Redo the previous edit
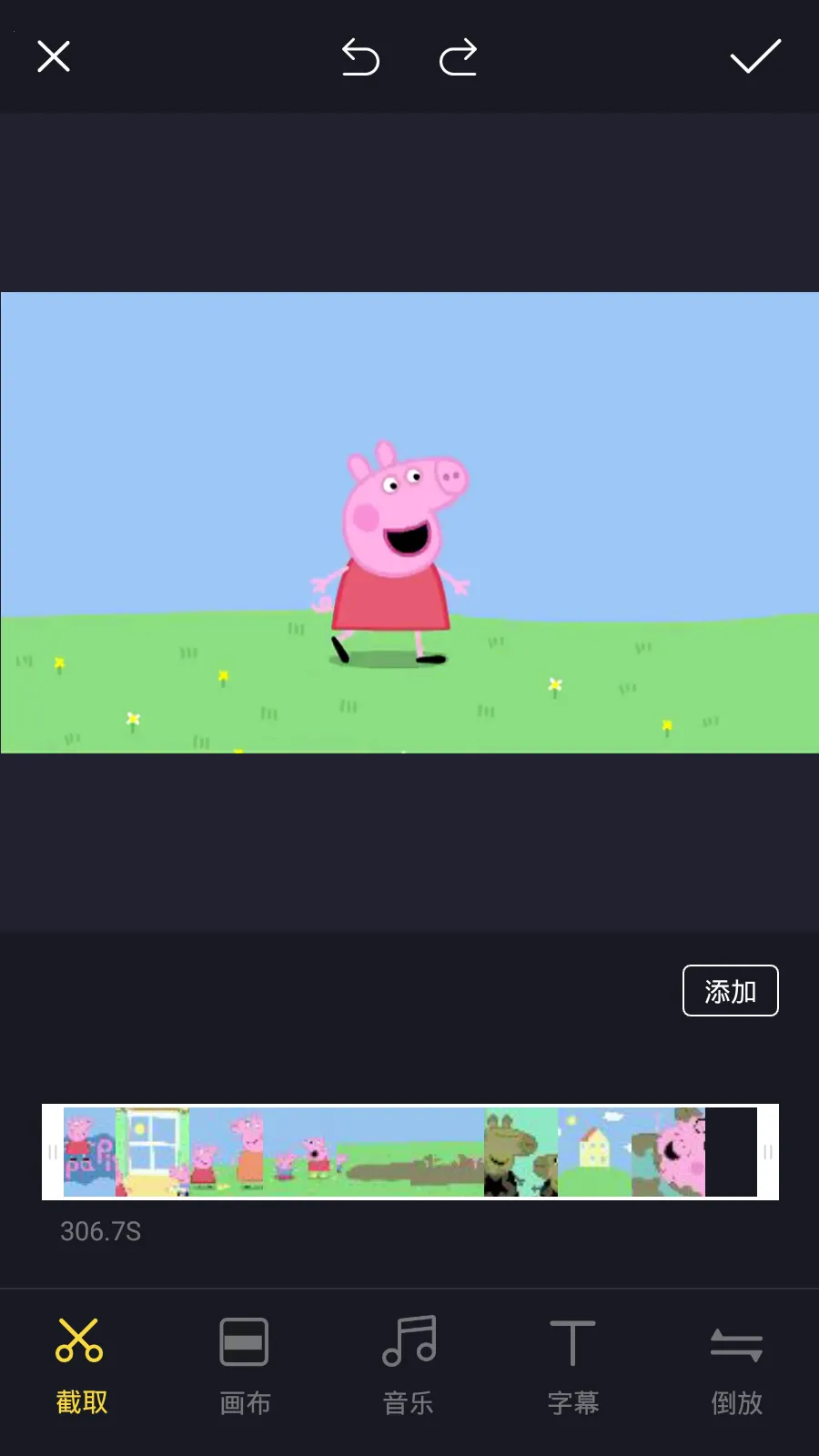 (x=458, y=57)
